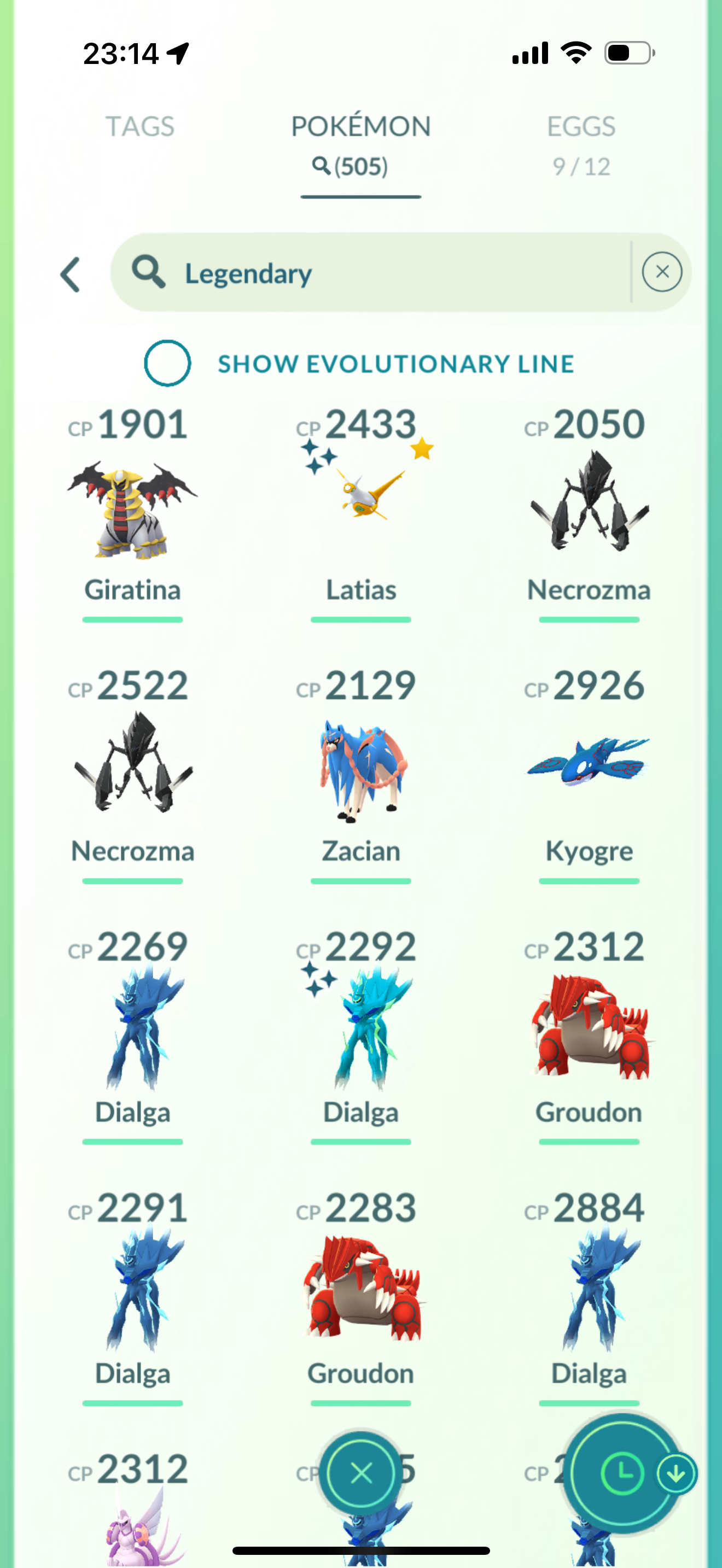Switch to the Tags tab
722x1568 pixels.
click(x=140, y=127)
